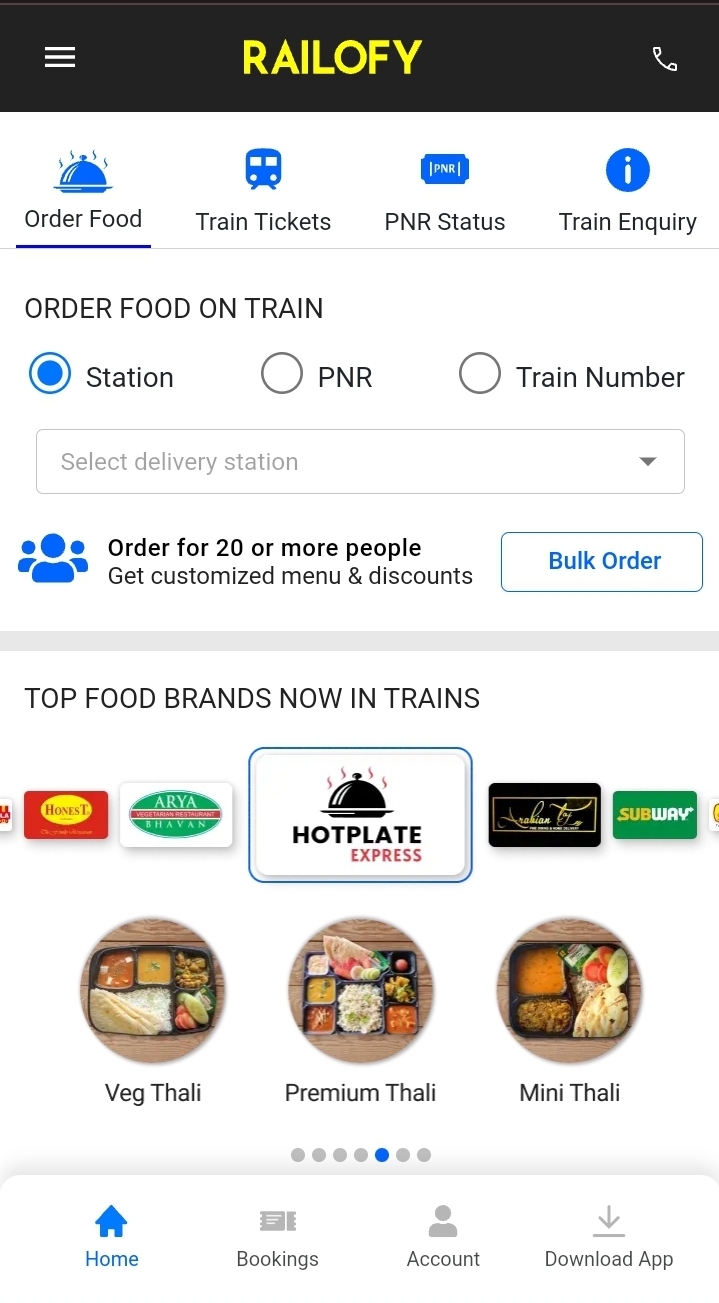Open the Hotplate Express brand card
This screenshot has width=719, height=1303.
360,815
